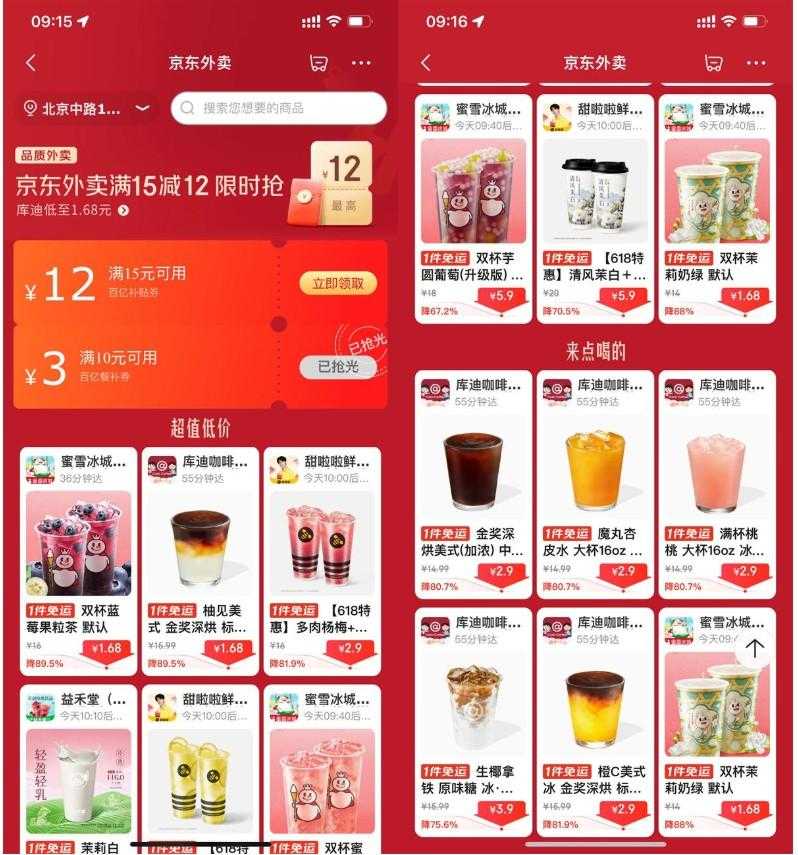Tap the back-to-top arrow button
This screenshot has height=855, width=798.
[x=754, y=650]
